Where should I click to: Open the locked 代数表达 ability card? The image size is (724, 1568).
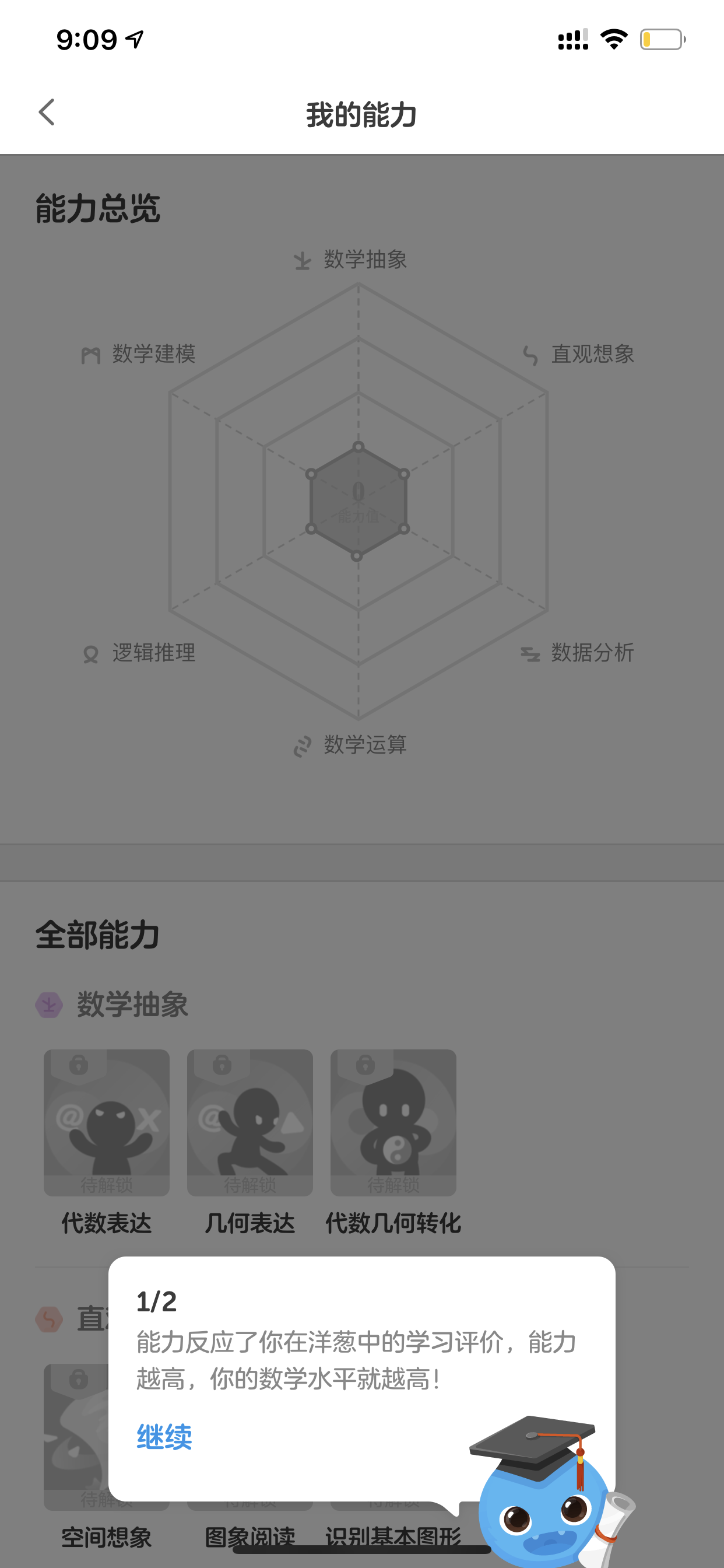pos(107,1122)
